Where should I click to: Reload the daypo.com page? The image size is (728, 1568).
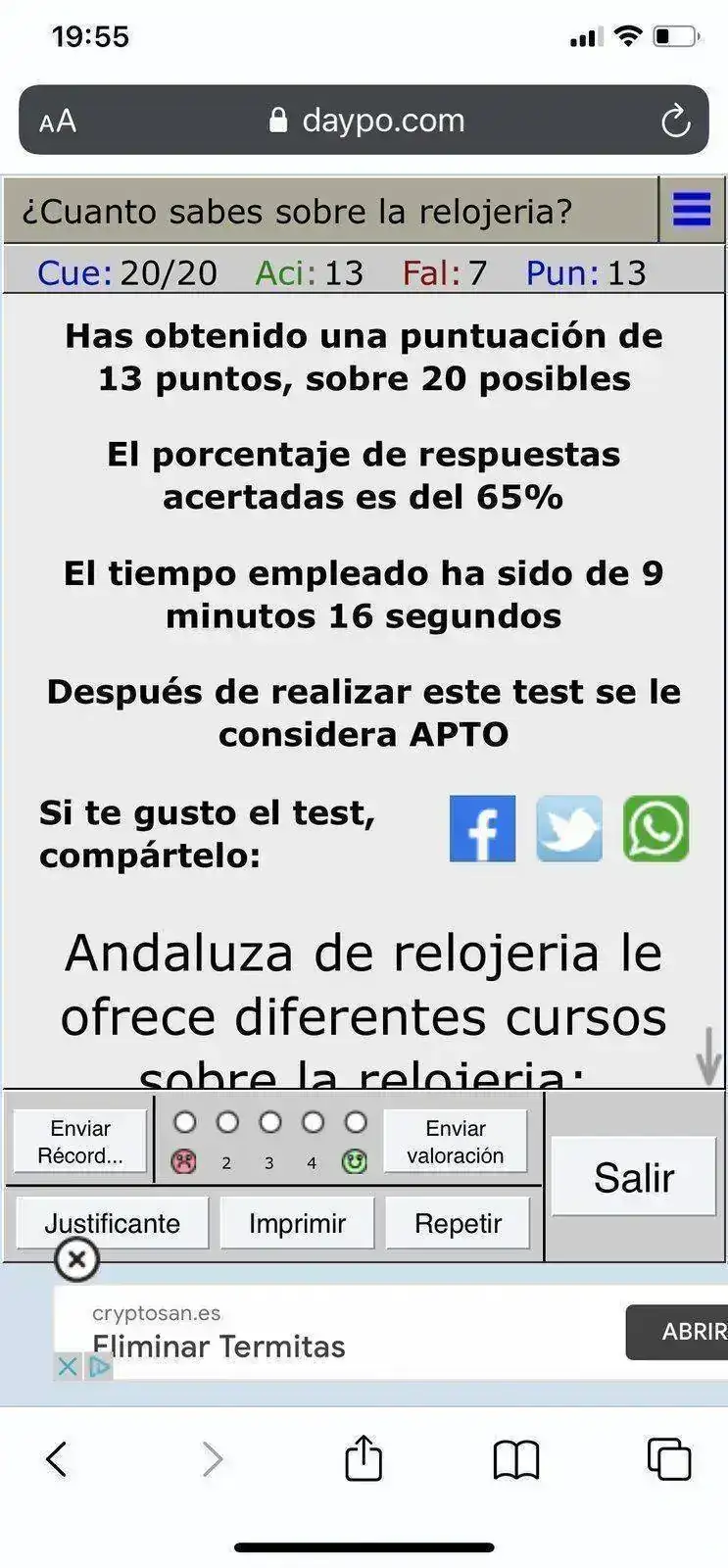click(x=675, y=122)
